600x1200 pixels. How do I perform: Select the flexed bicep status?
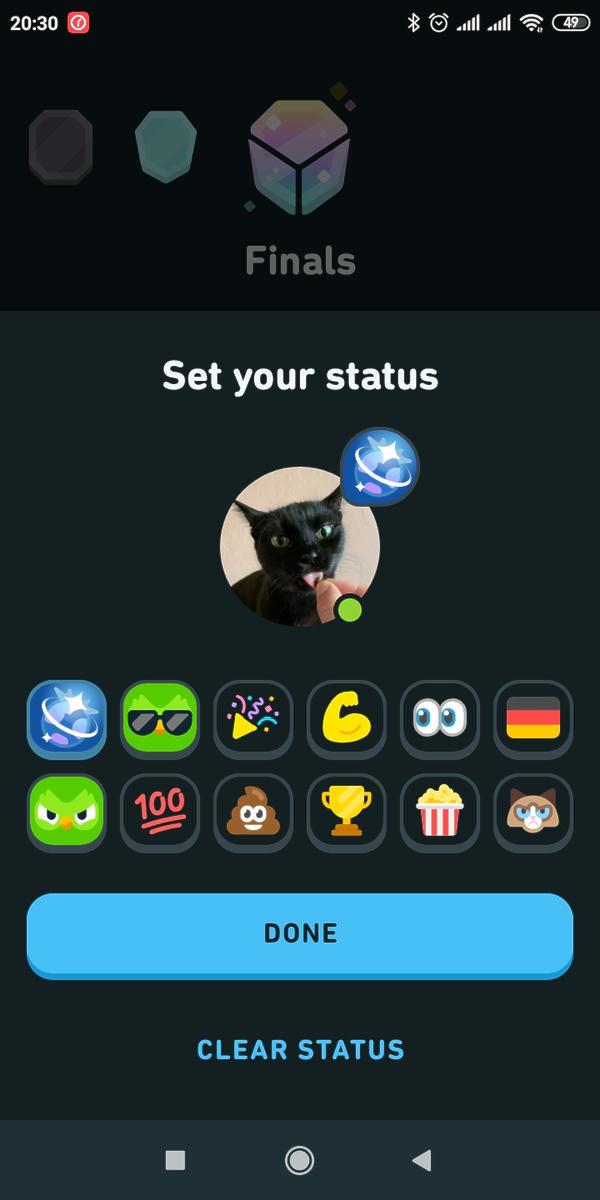coord(347,719)
